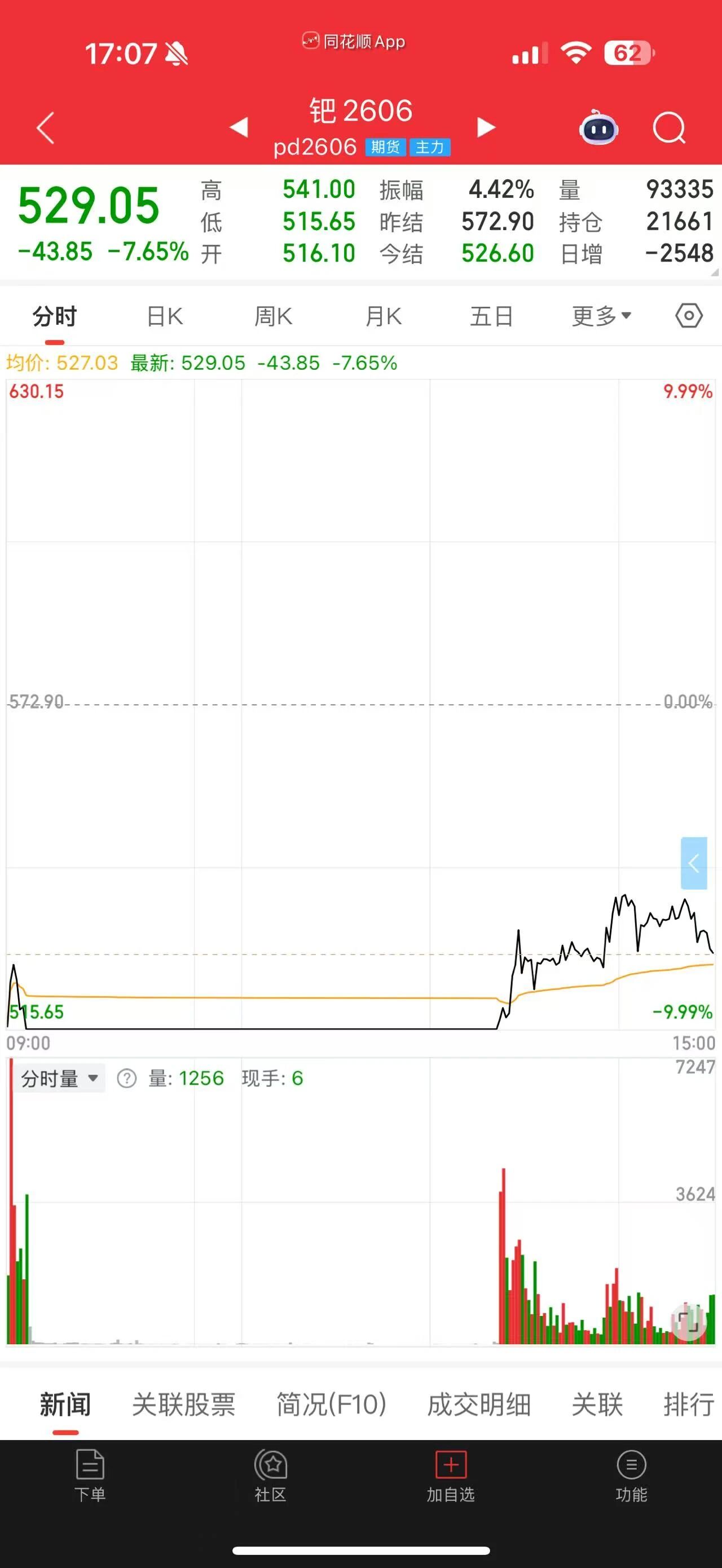Switch to the next futures contract
This screenshot has height=1568, width=722.
click(x=486, y=127)
